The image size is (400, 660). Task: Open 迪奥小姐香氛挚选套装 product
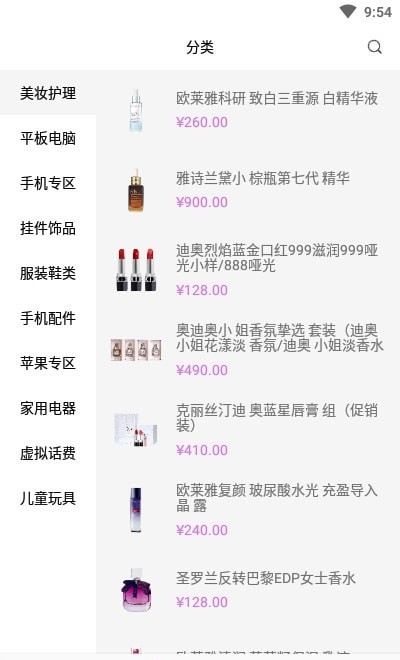(248, 350)
